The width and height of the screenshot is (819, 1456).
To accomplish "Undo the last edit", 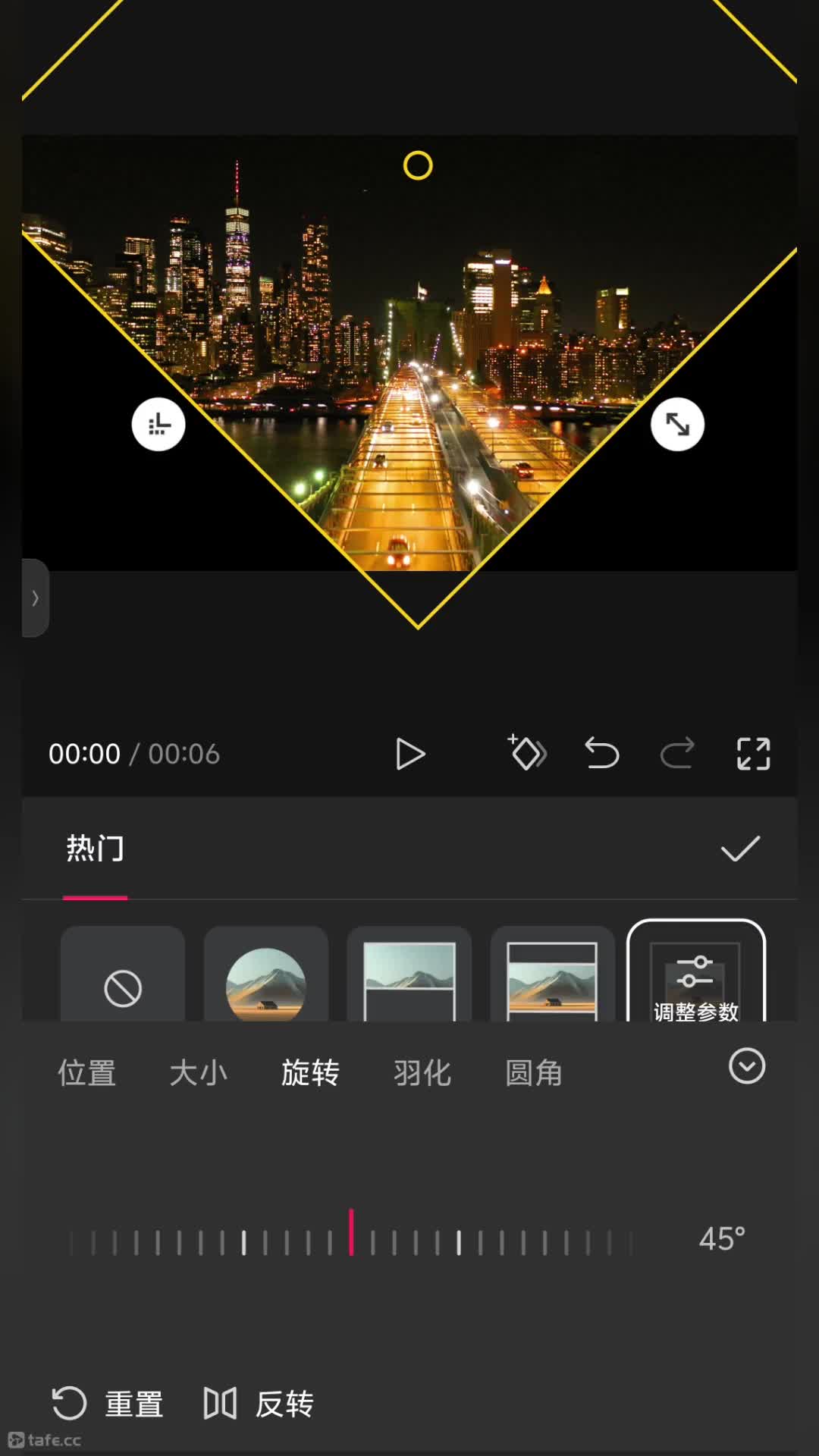I will click(x=602, y=754).
